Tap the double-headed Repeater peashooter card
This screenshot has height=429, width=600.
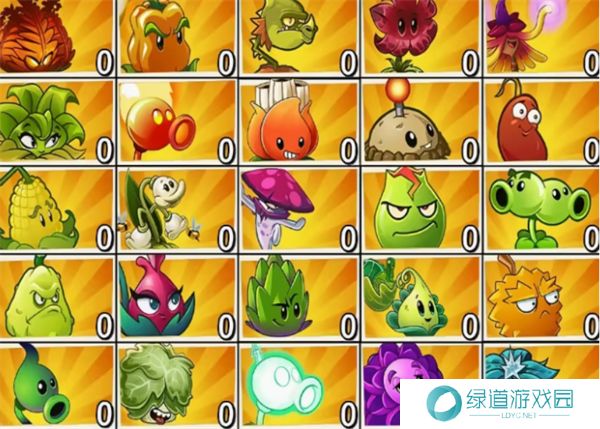point(530,208)
